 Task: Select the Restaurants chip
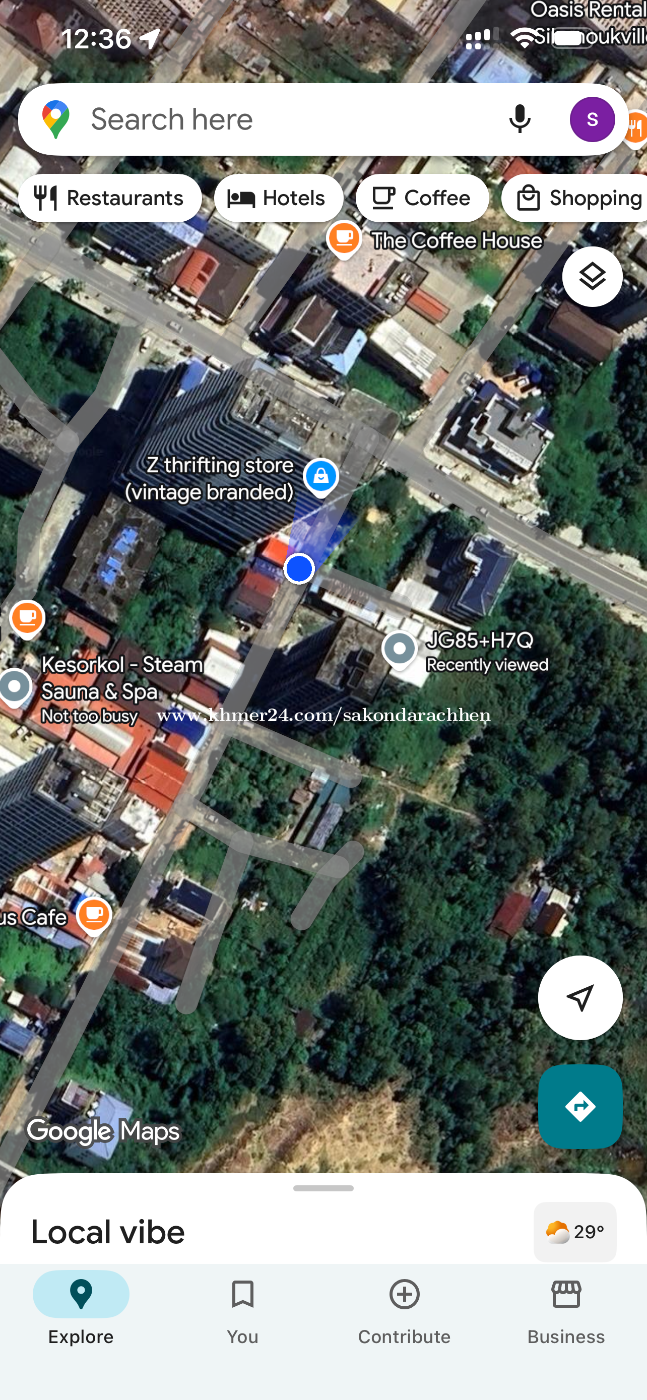(110, 198)
